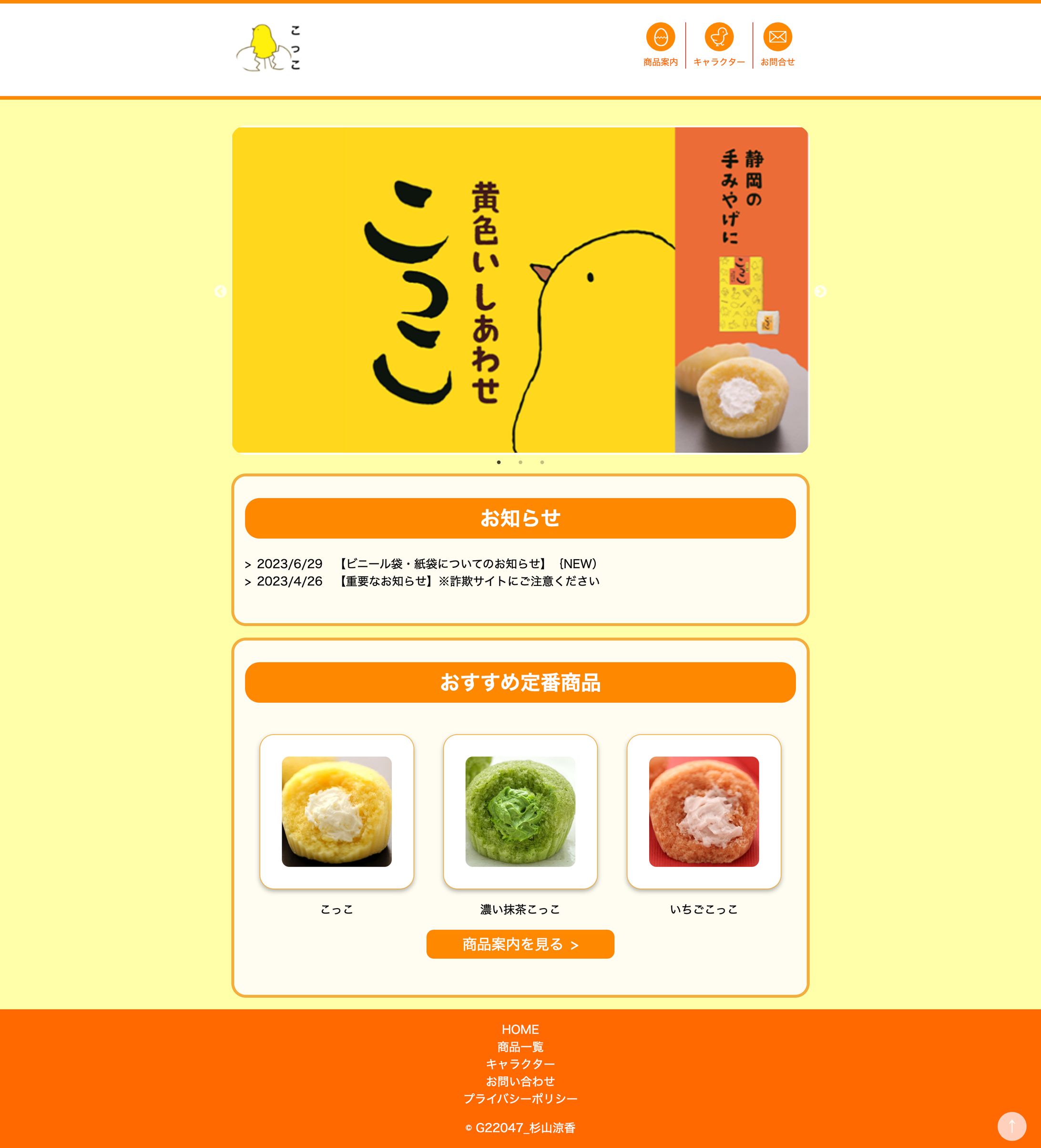
Task: Open the HOME footer link
Action: [520, 1030]
